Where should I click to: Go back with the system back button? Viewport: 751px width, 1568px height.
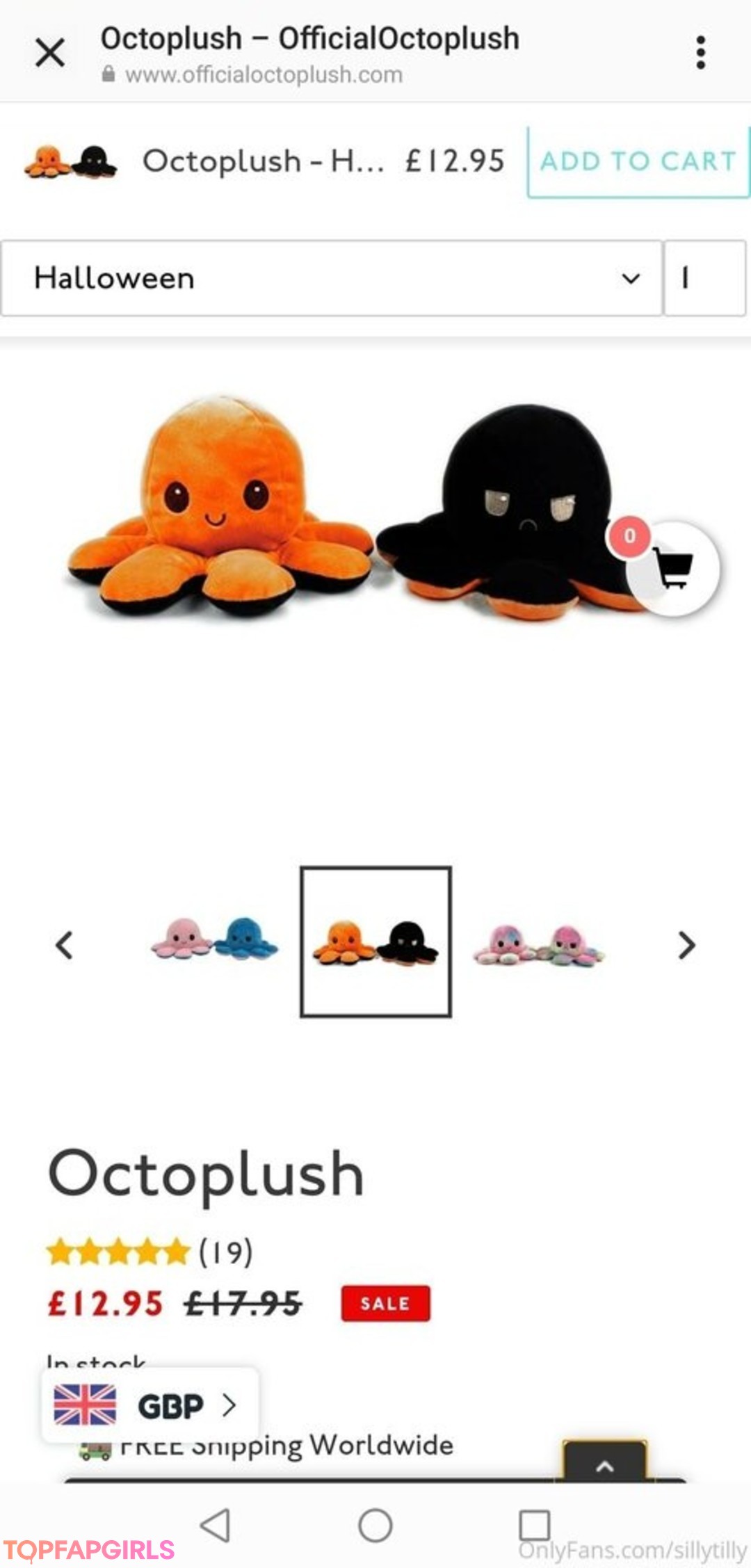215,1526
